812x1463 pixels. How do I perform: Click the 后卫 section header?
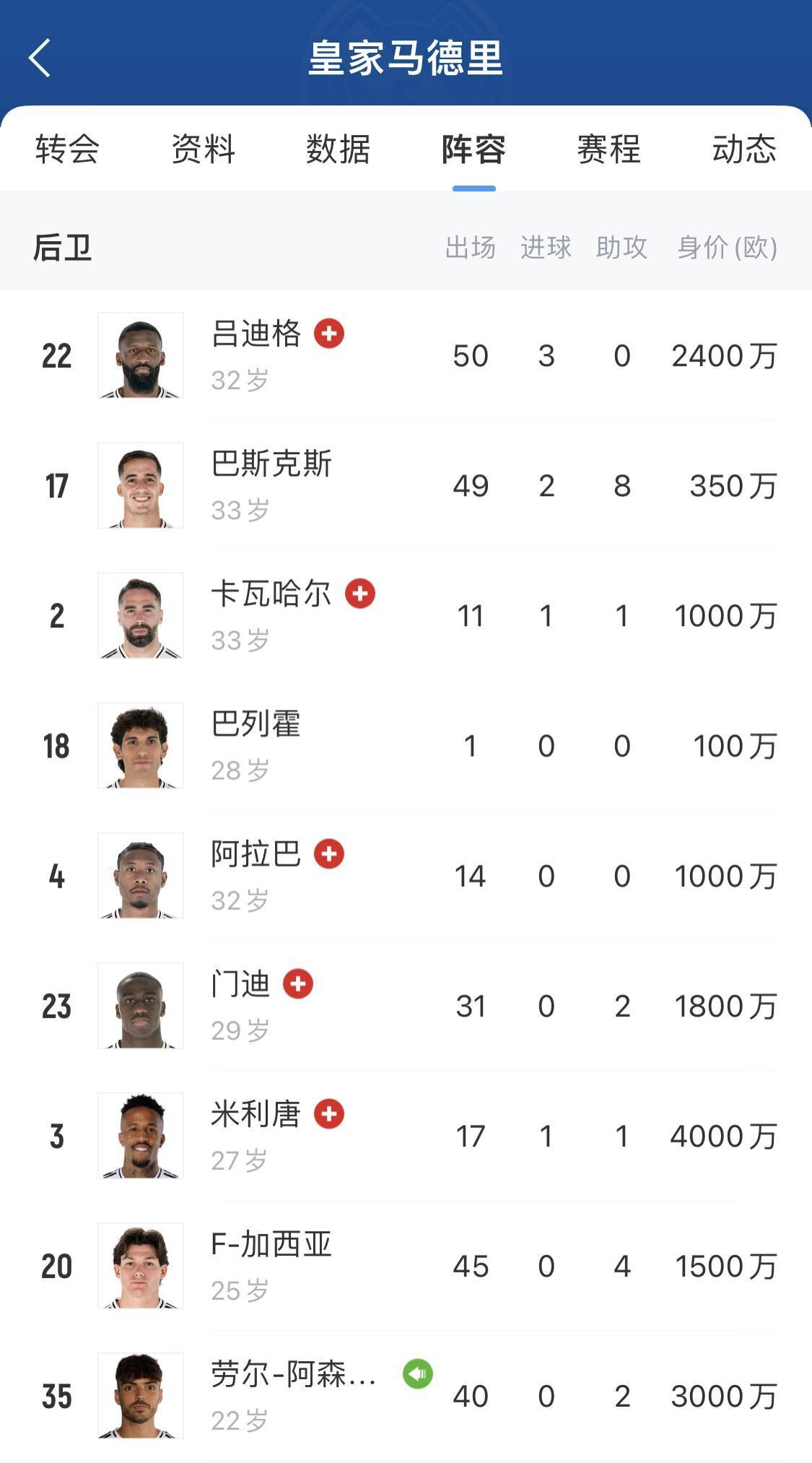click(61, 248)
